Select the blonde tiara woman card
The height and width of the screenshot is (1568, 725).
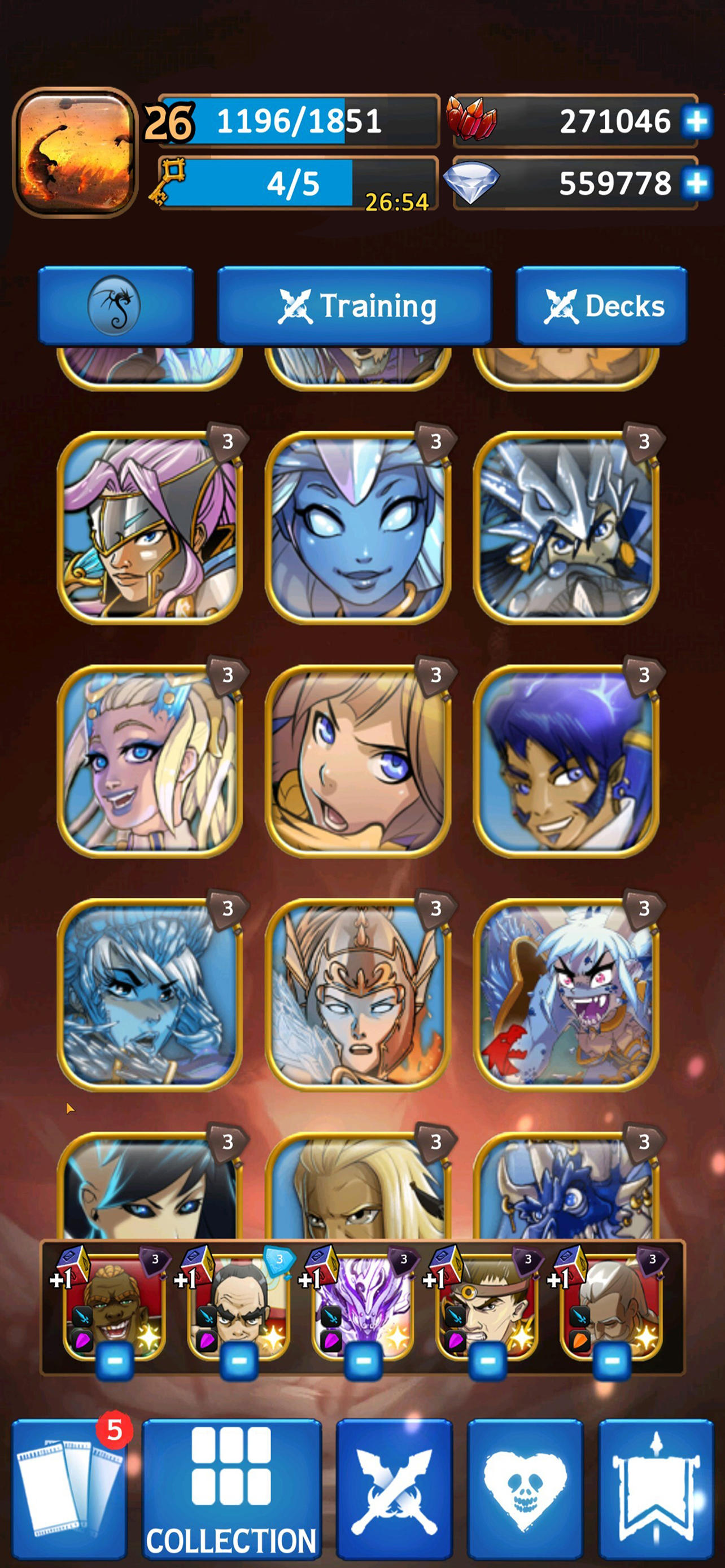pyautogui.click(x=150, y=761)
